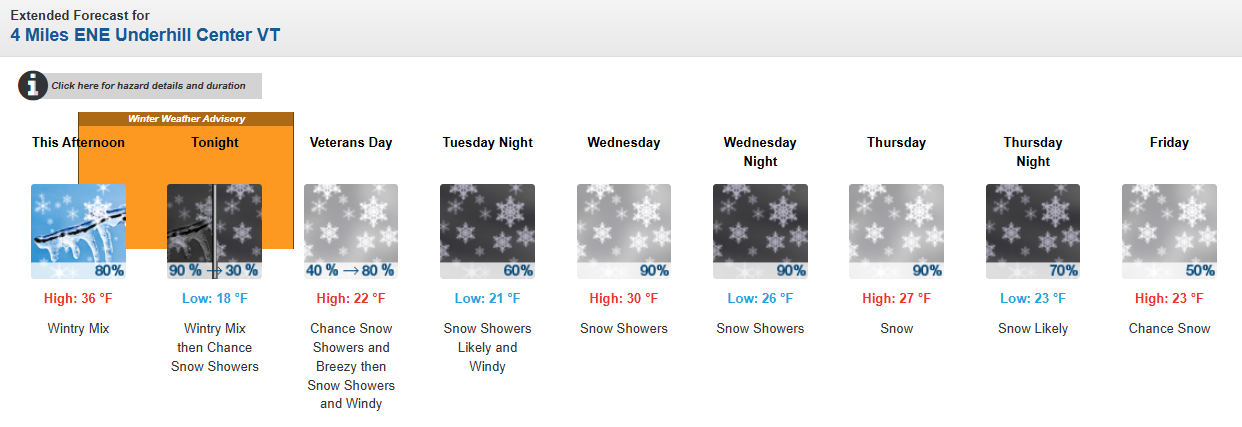Image resolution: width=1242 pixels, height=427 pixels.
Task: Open hazard details and duration info
Action: (148, 86)
